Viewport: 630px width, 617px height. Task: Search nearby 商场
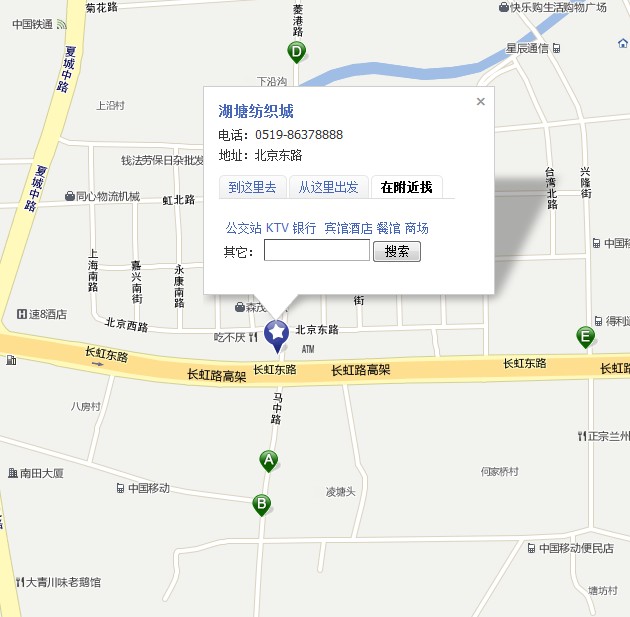pos(417,228)
